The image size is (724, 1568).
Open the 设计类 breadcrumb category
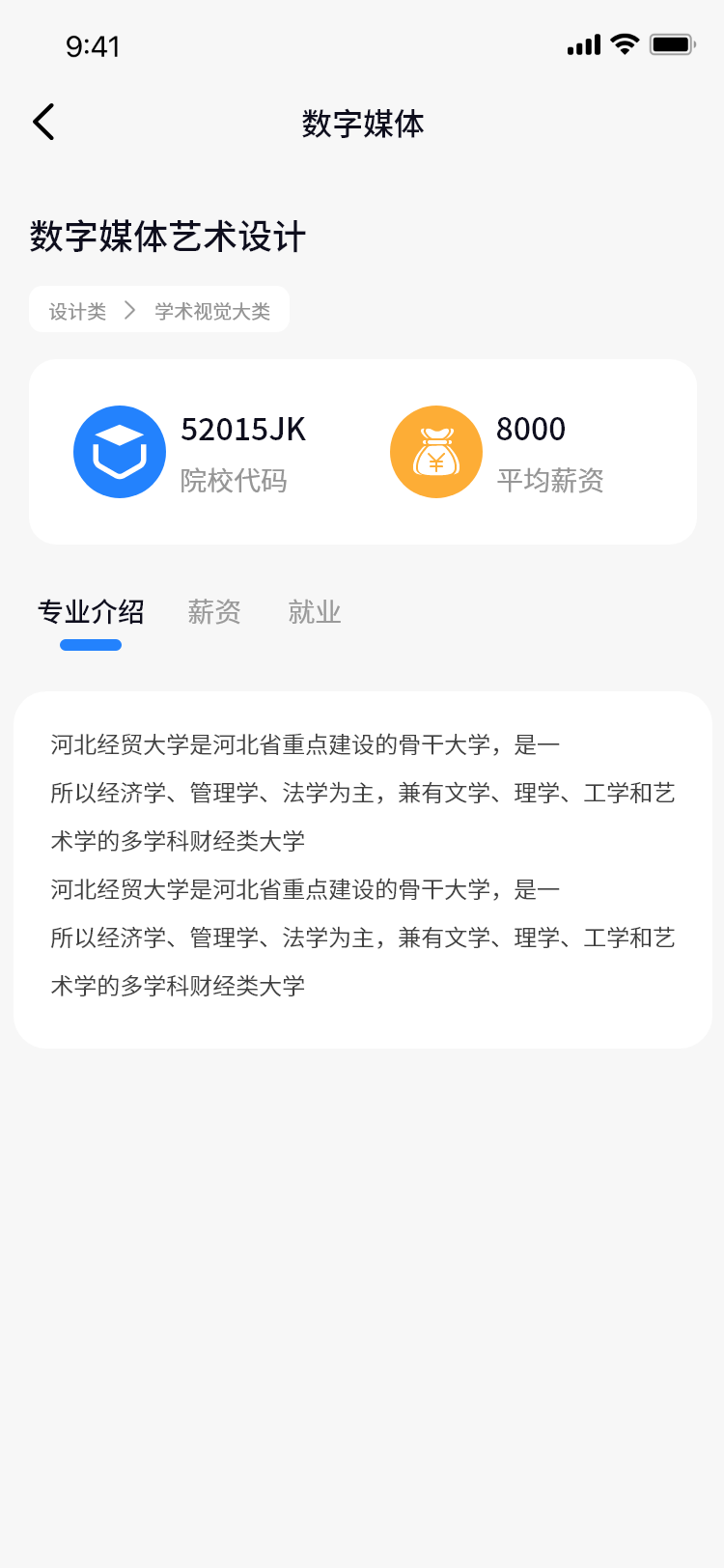[77, 311]
